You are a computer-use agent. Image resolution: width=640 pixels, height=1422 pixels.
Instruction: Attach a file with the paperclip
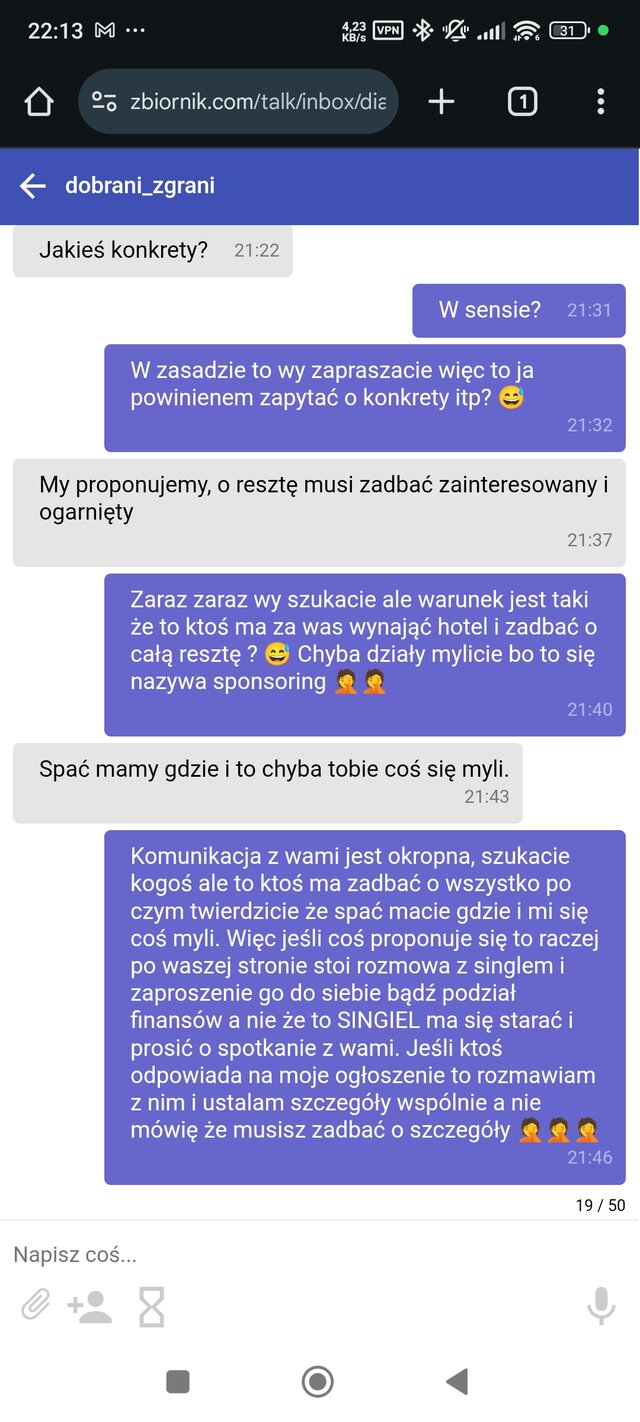tap(36, 1305)
